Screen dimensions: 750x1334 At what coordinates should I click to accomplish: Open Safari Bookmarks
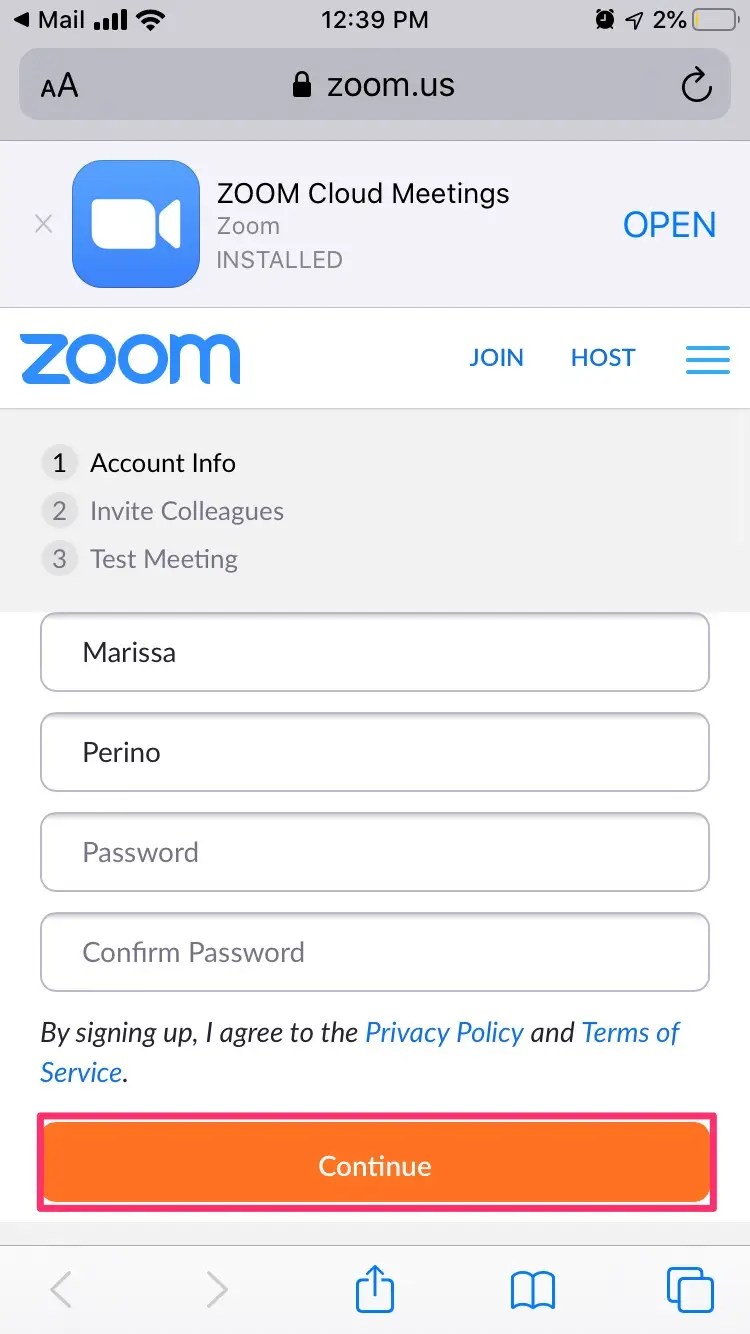pos(532,1289)
